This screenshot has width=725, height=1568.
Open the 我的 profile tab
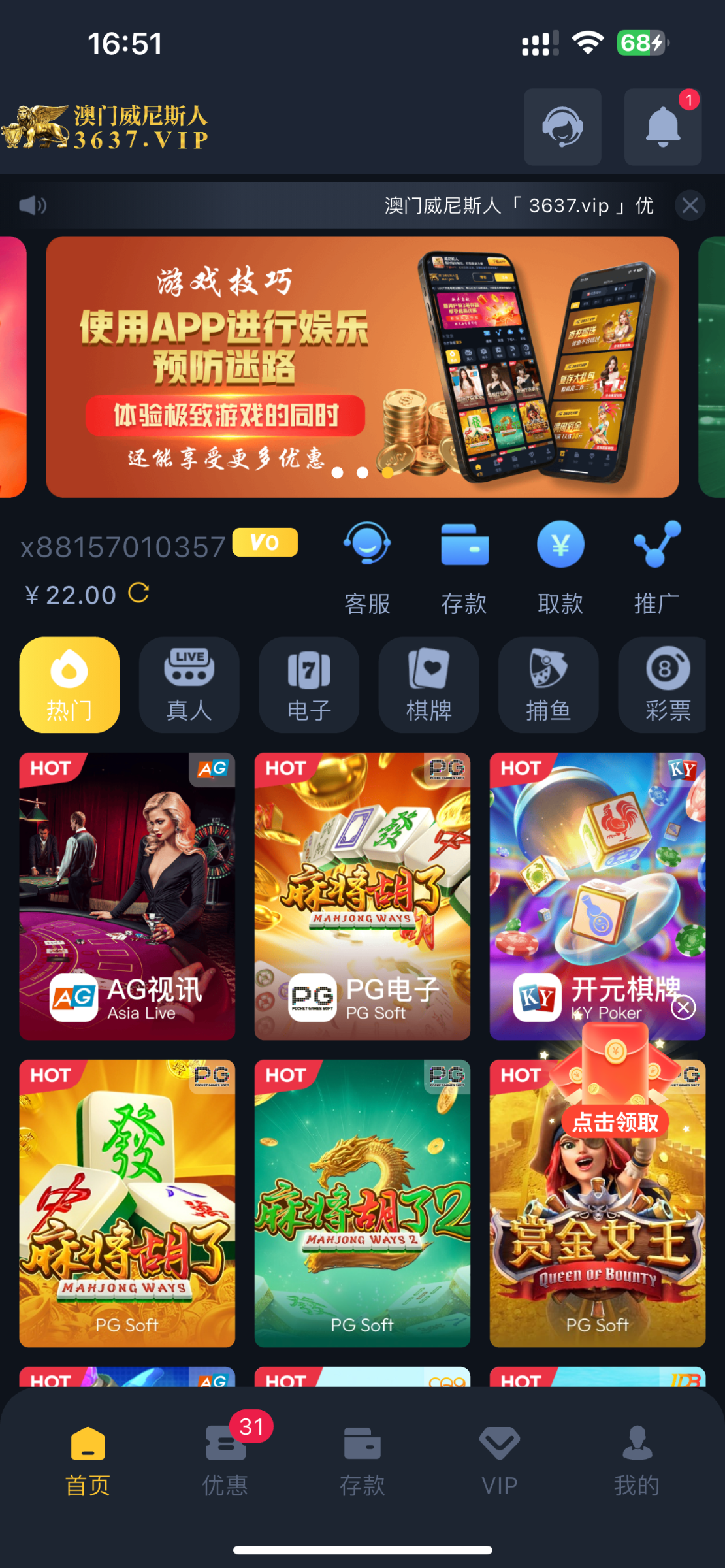pyautogui.click(x=636, y=1458)
